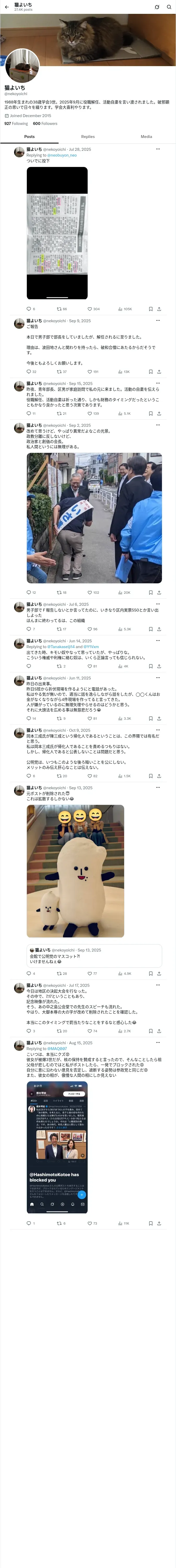176x1568 pixels.
Task: Open the @neobuyon_neo mention link
Action: pos(62,155)
